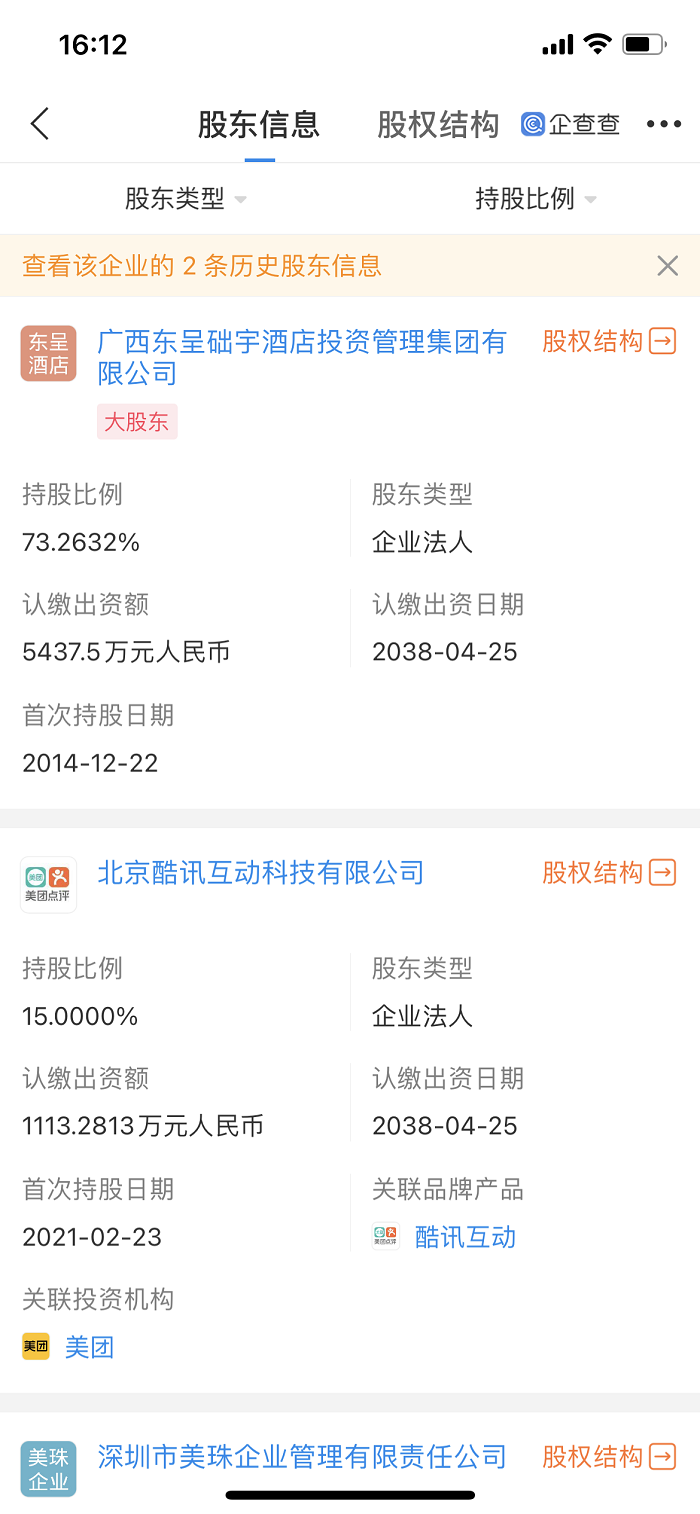Select the 股东信息 tab

coord(259,124)
